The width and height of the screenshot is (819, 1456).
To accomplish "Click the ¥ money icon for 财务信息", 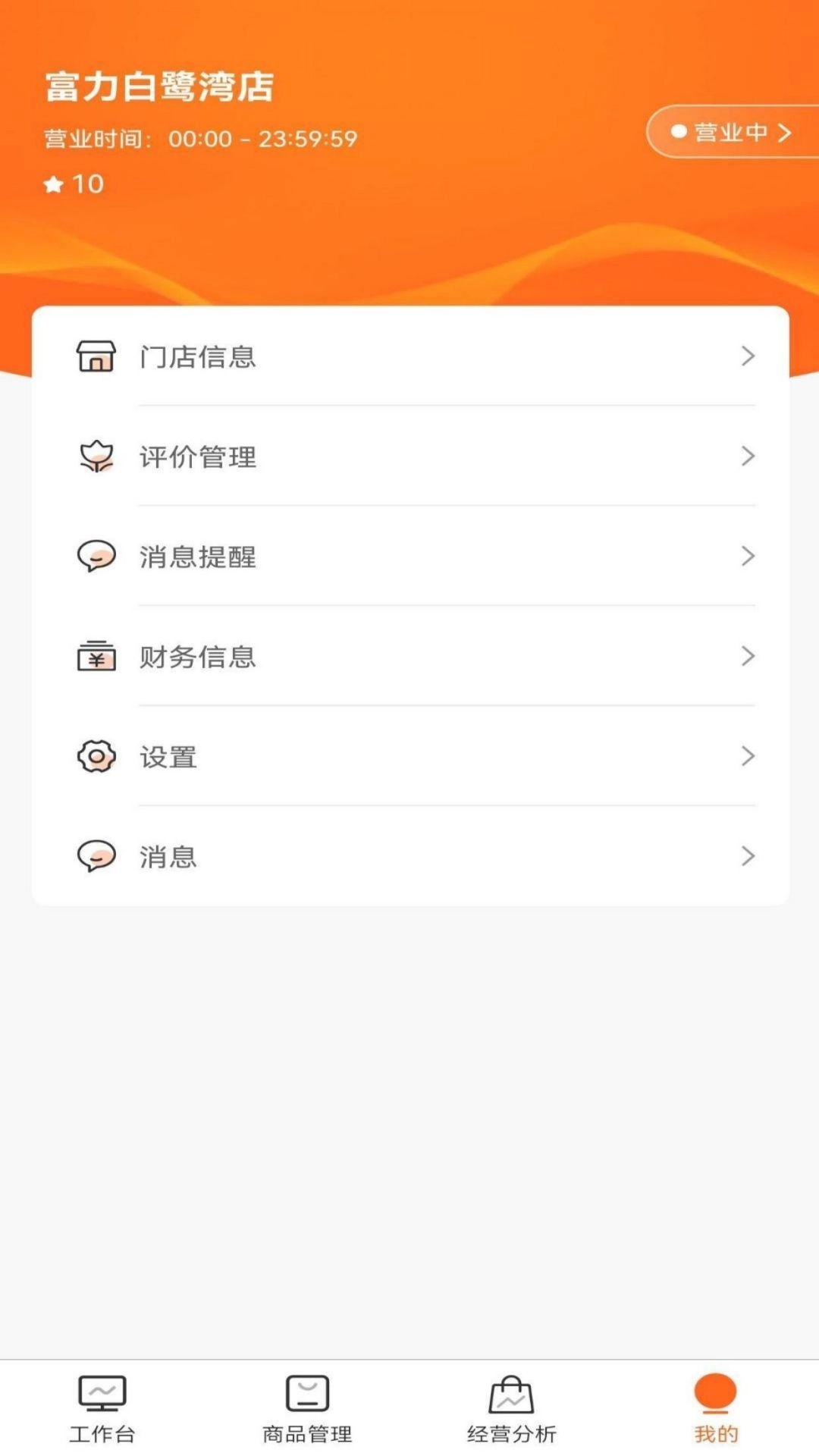I will (x=96, y=657).
